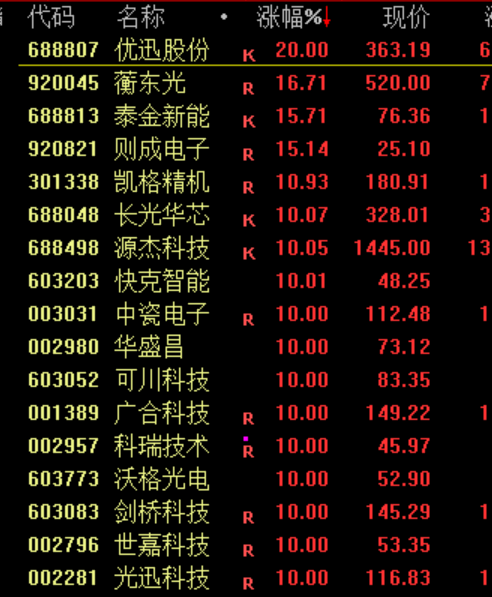Viewport: 492px width, 597px height.
Task: Choose the 快克智能 row
Action: tap(255, 281)
